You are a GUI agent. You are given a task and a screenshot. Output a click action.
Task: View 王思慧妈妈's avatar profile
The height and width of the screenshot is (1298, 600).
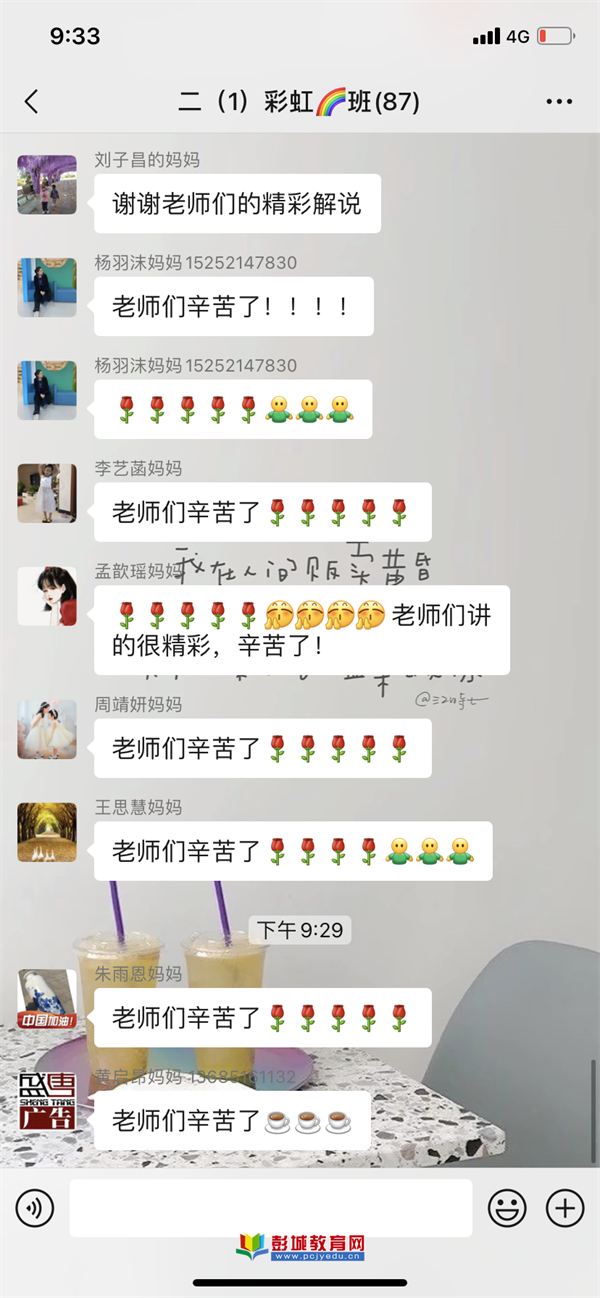[47, 832]
